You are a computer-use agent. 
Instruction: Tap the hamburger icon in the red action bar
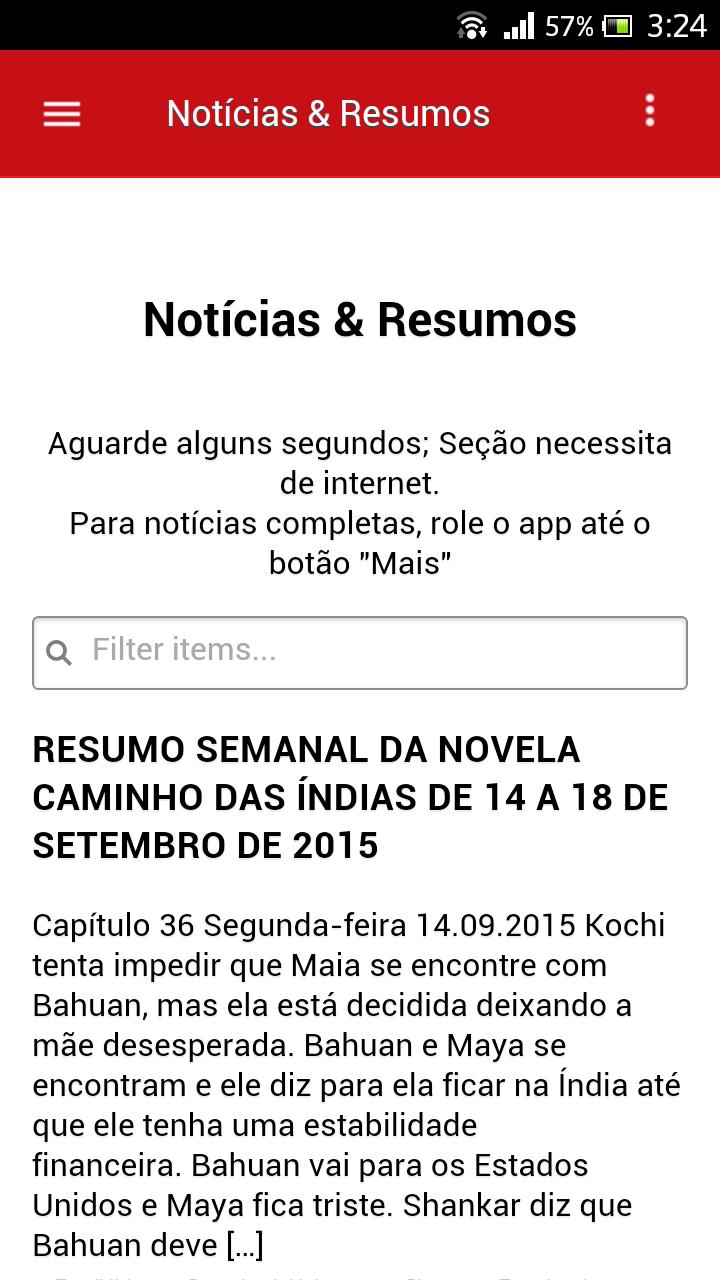tap(61, 113)
